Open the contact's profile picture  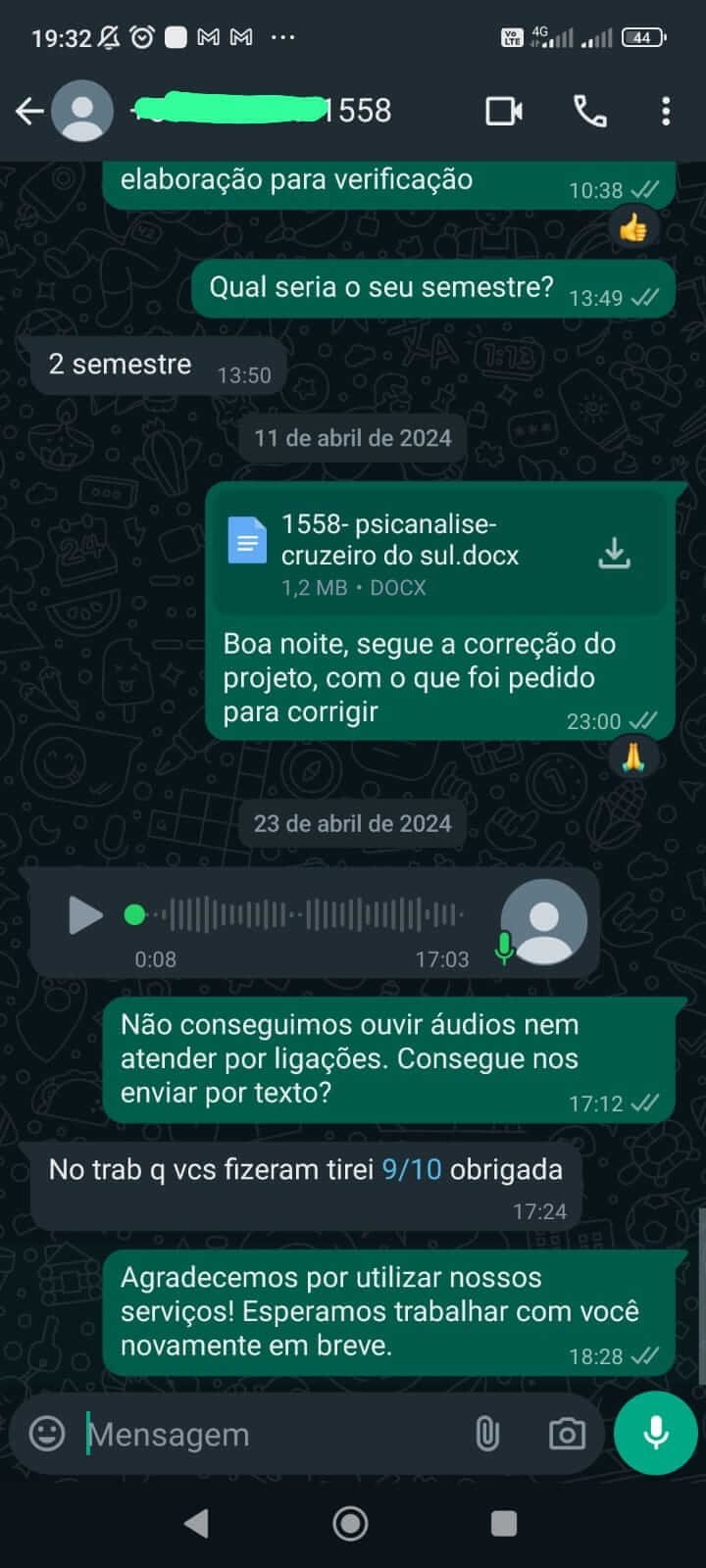tap(82, 112)
